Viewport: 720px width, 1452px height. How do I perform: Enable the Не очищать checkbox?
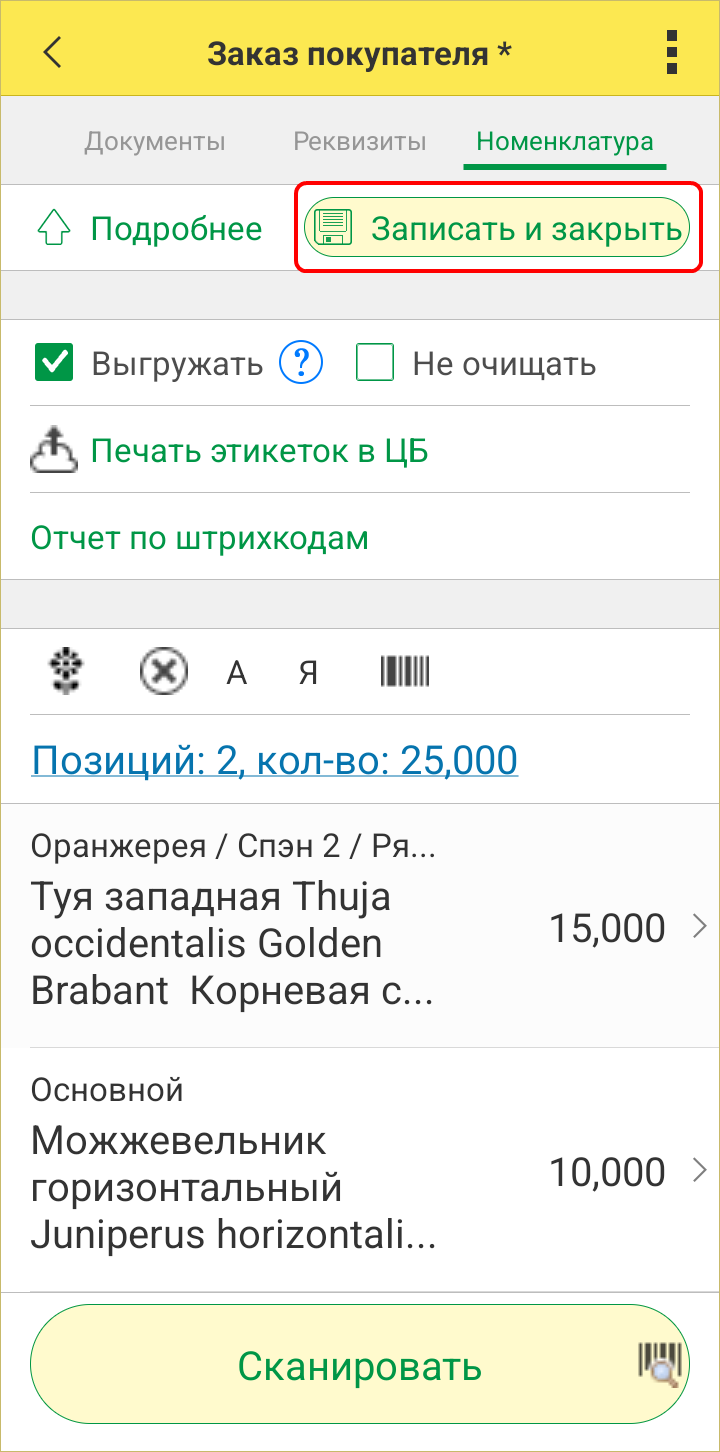click(x=375, y=363)
